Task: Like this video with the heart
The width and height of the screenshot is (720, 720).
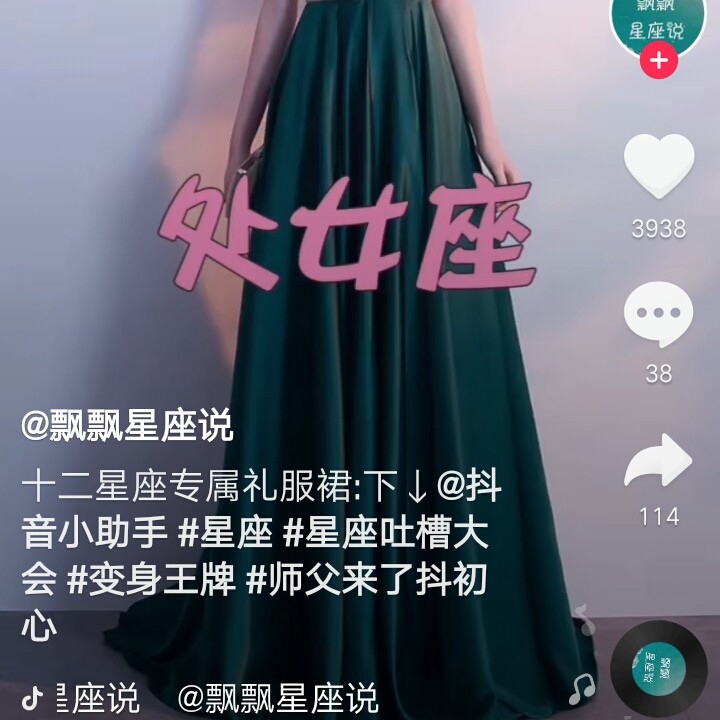Action: (x=658, y=166)
